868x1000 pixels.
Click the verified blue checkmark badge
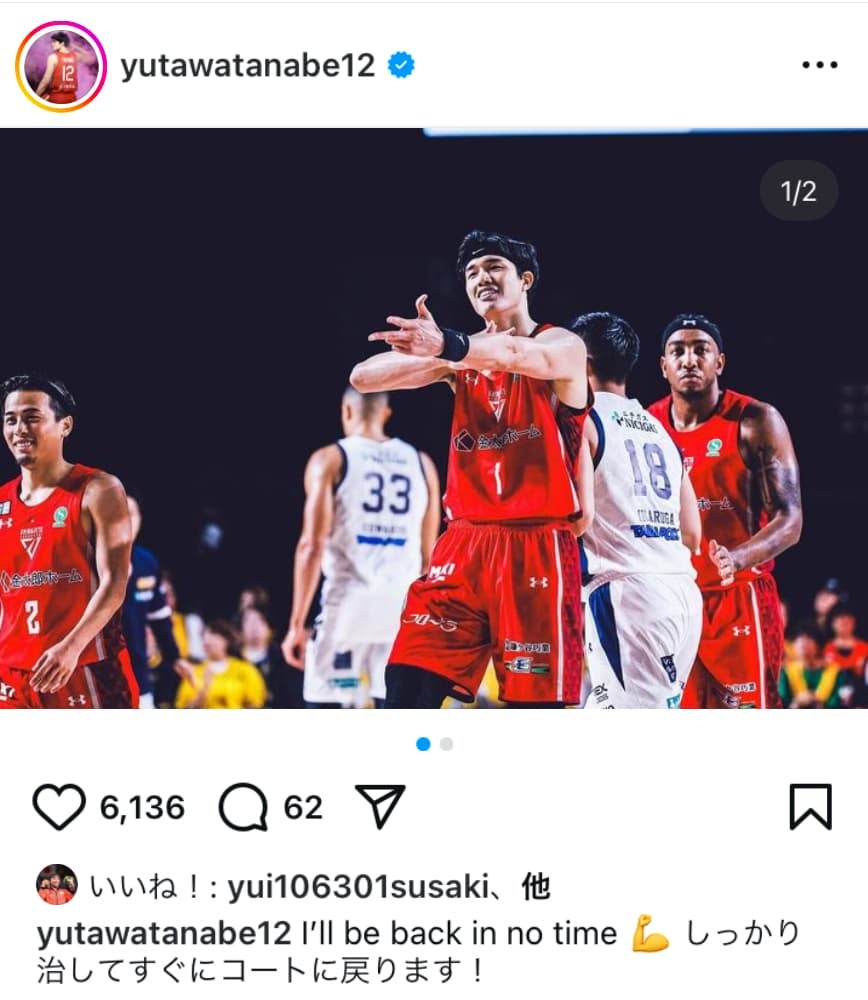tap(403, 63)
